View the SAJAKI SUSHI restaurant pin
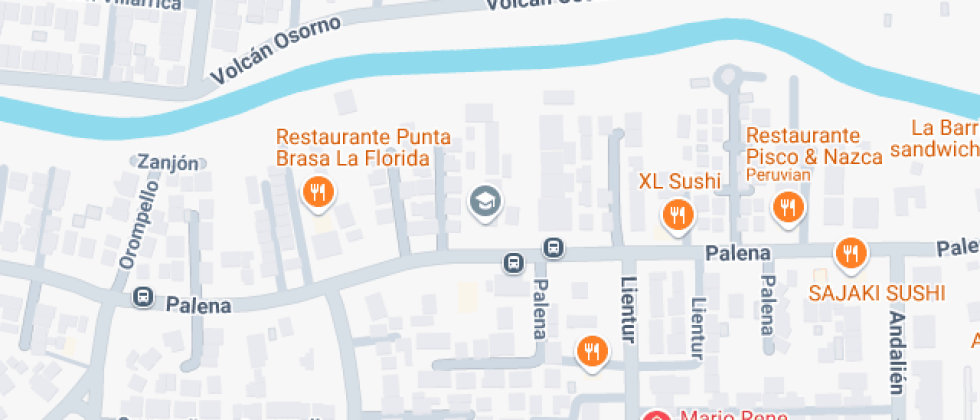980x420 pixels. [x=851, y=254]
